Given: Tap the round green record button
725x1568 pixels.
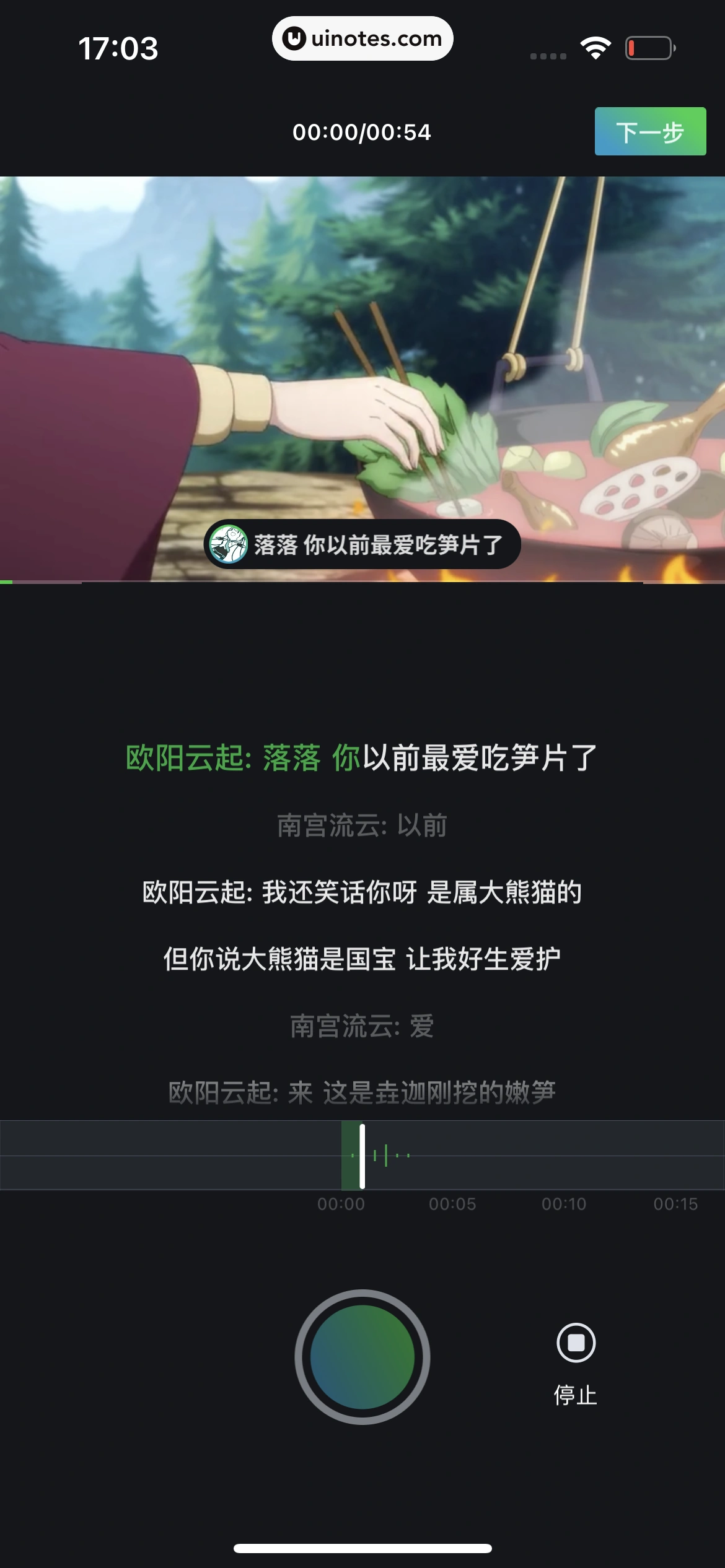Looking at the screenshot, I should click(x=362, y=1357).
